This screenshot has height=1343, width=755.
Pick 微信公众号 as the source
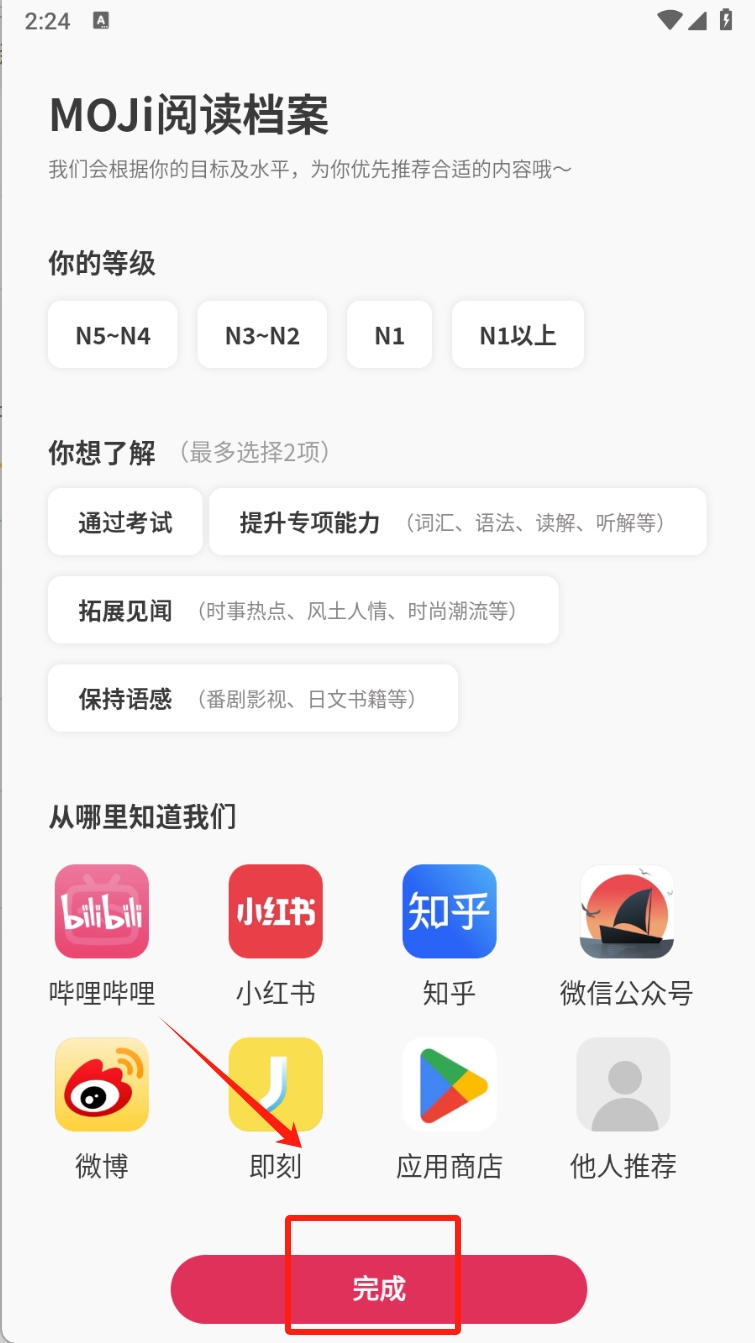pyautogui.click(x=626, y=935)
